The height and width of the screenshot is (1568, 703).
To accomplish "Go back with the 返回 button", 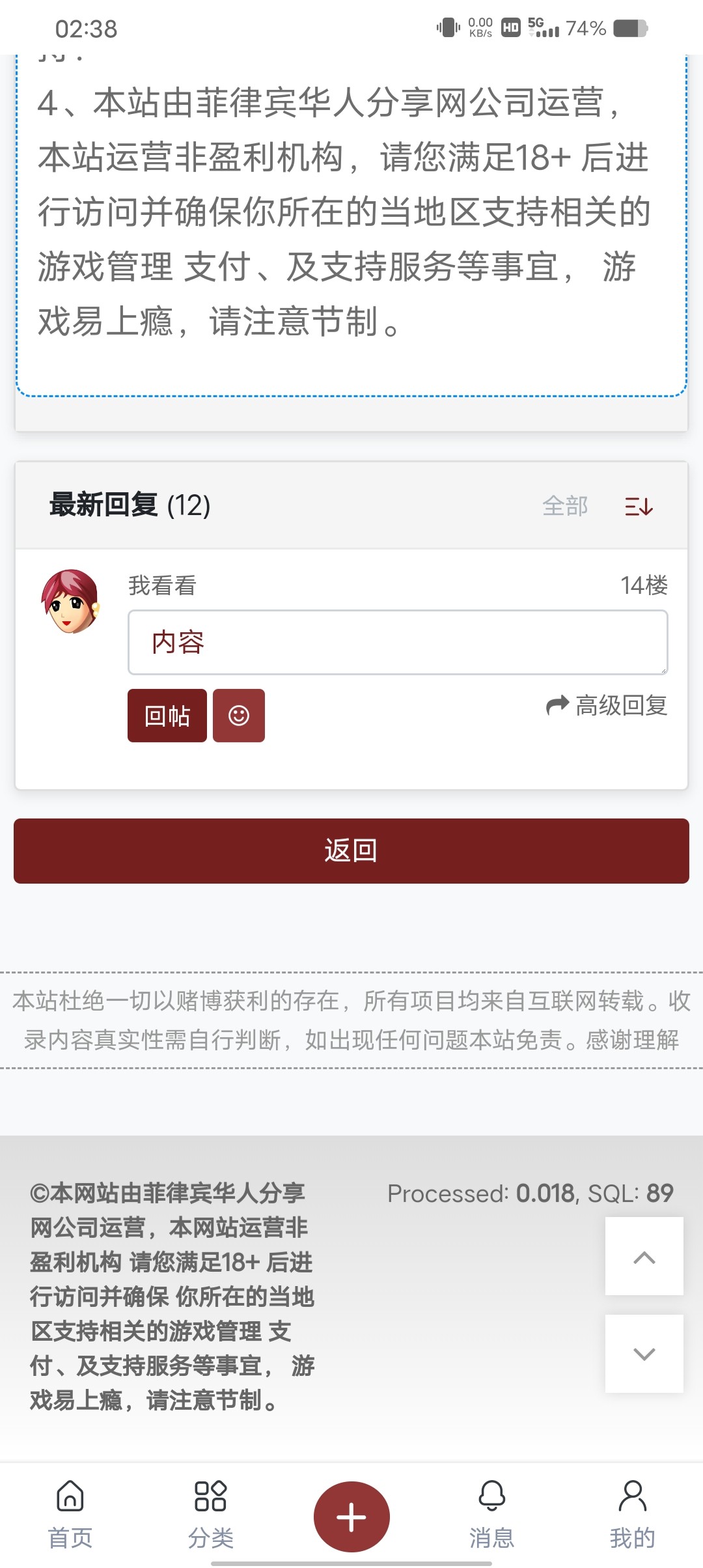I will click(x=351, y=850).
